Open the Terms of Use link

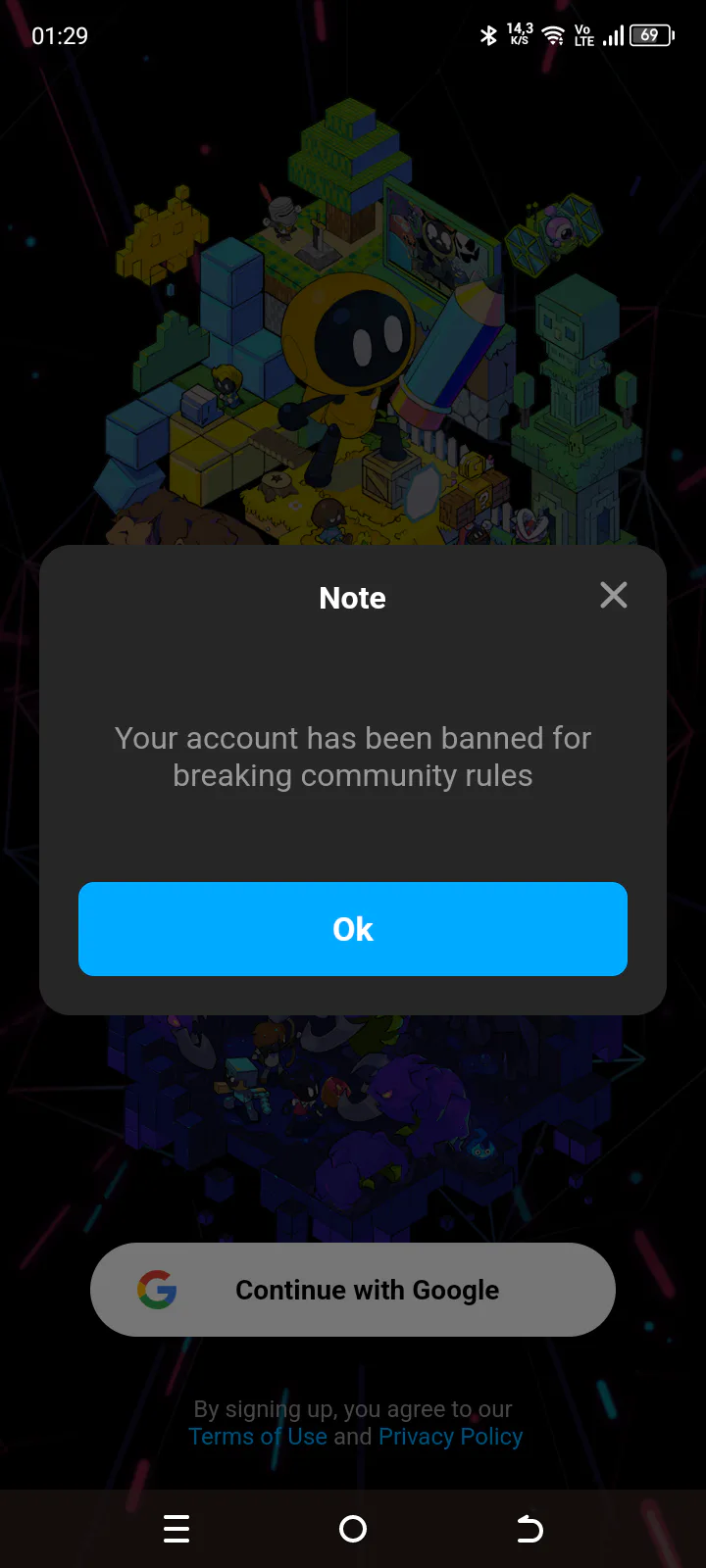[x=258, y=1437]
